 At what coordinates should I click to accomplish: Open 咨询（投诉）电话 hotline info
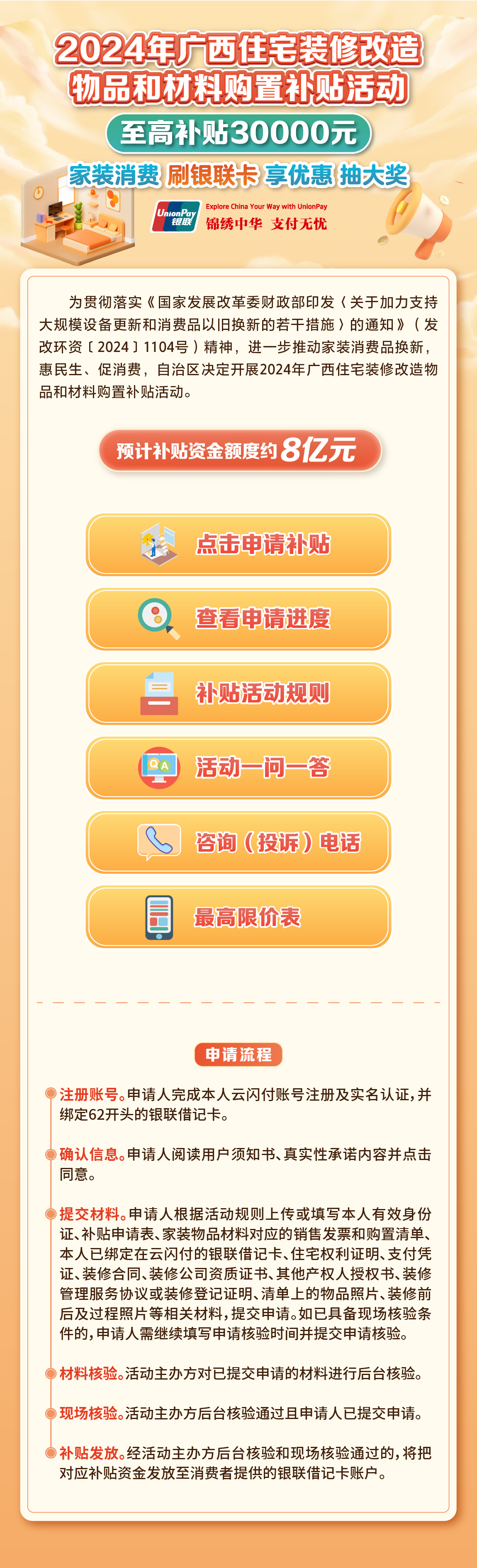(238, 843)
